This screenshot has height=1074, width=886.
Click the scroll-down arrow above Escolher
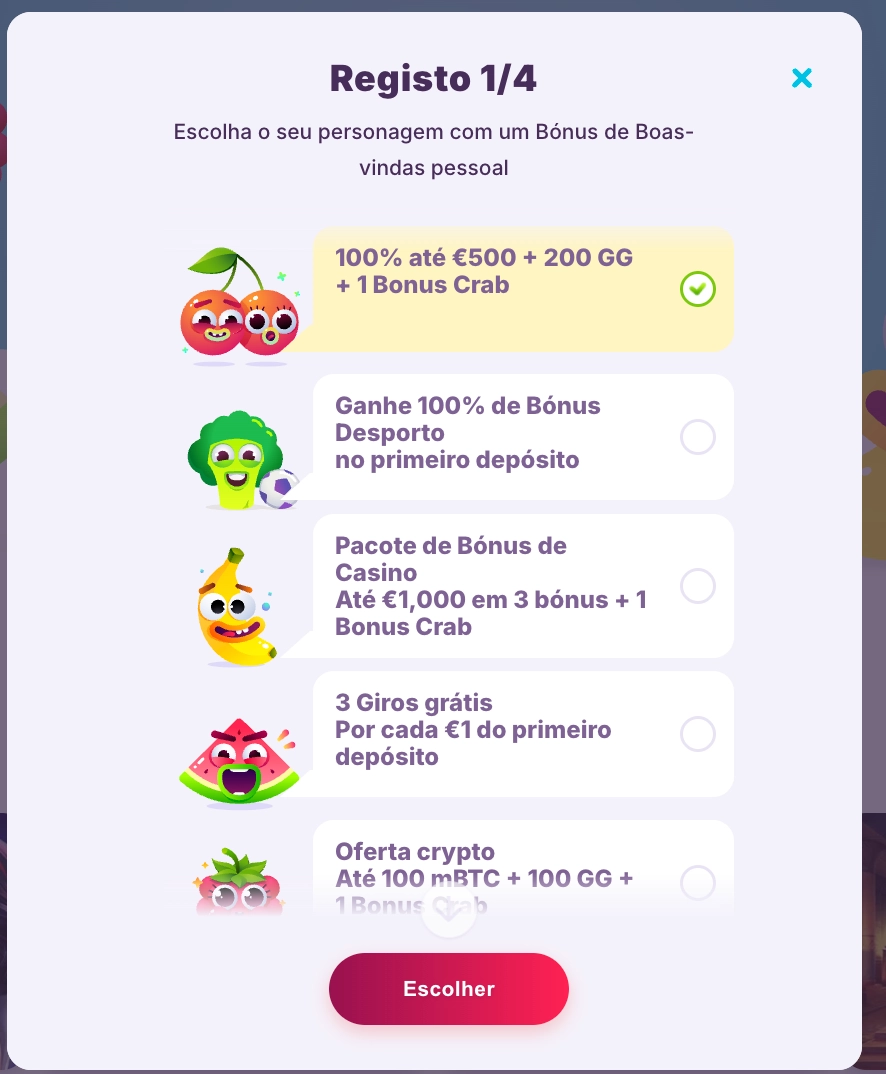pos(449,911)
